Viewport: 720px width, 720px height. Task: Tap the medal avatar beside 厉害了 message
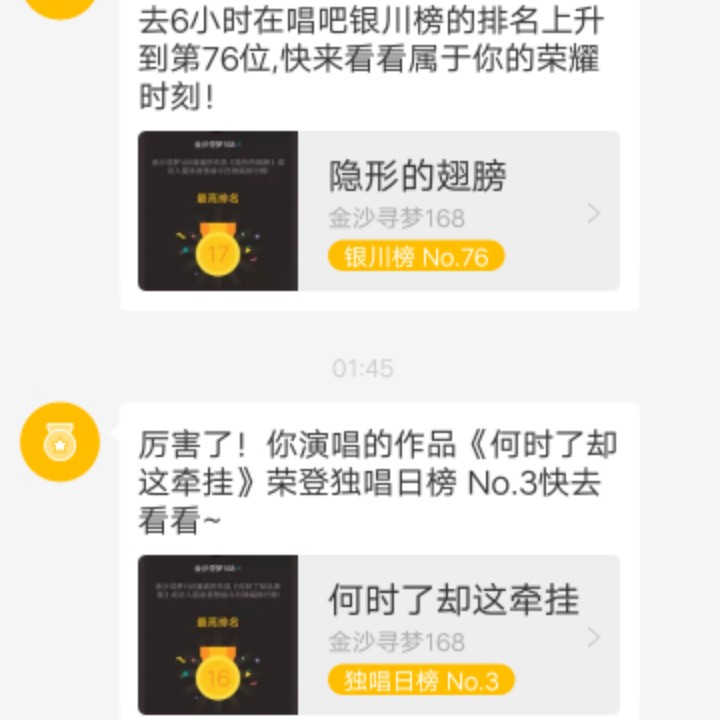(60, 441)
